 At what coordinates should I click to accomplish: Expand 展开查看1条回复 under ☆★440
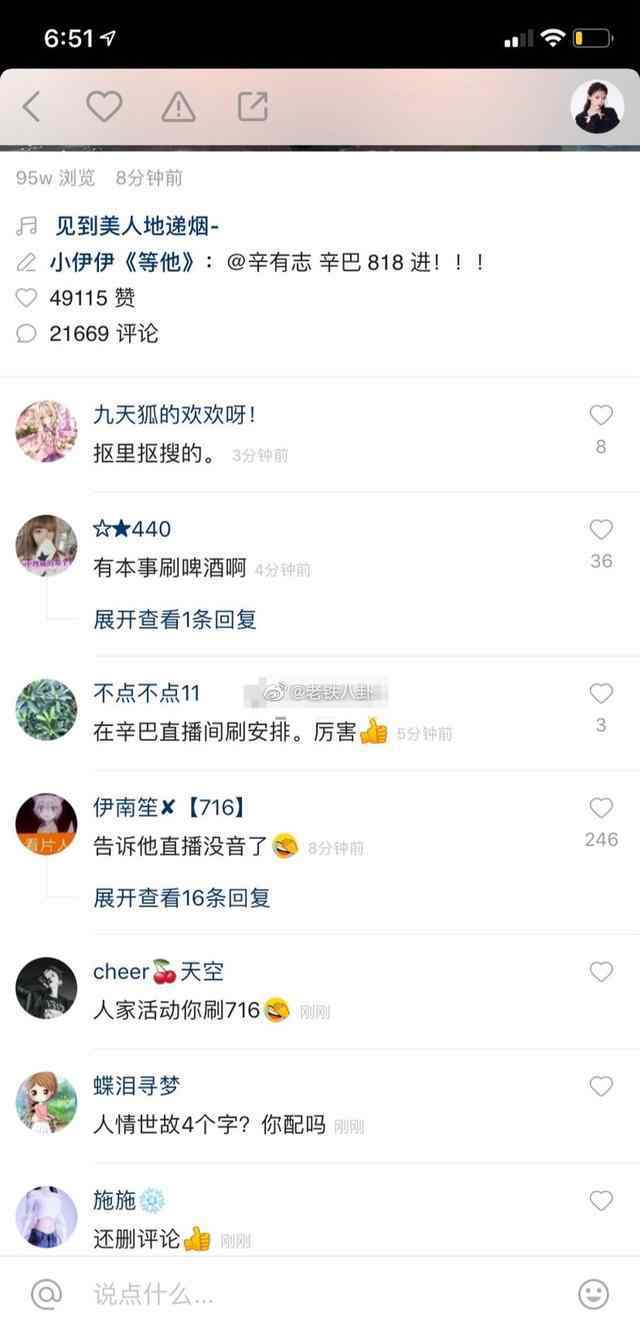(175, 619)
